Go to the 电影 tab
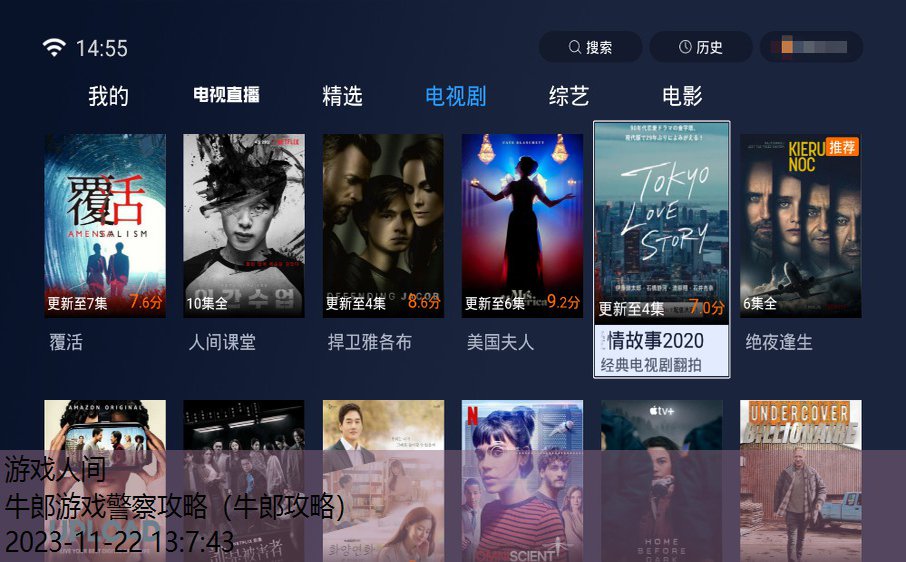This screenshot has height=562, width=906. (682, 96)
